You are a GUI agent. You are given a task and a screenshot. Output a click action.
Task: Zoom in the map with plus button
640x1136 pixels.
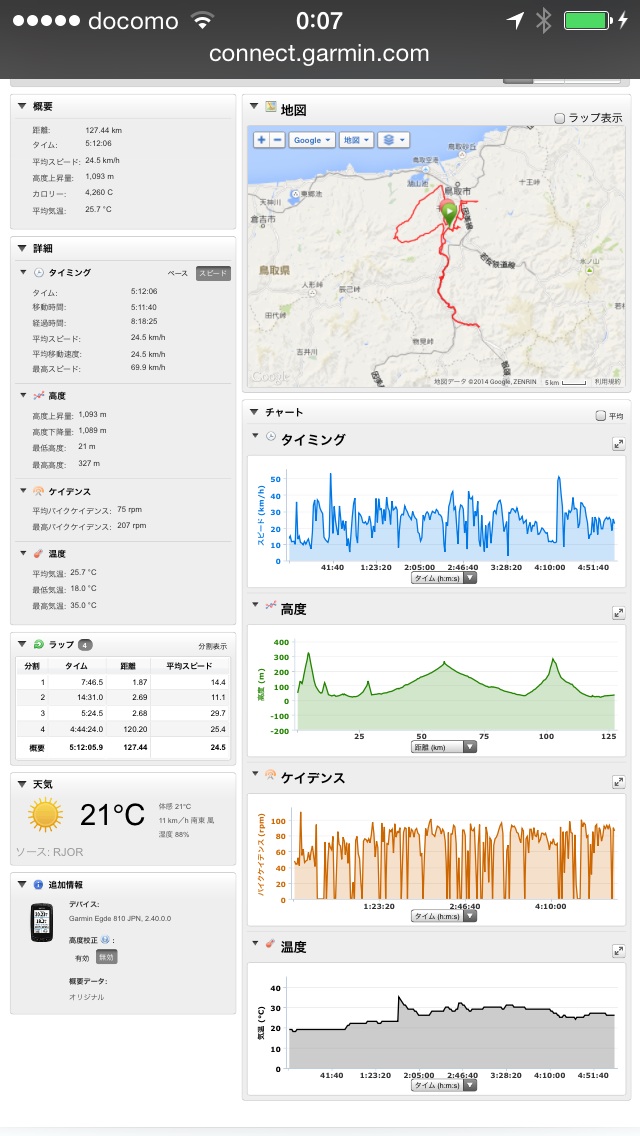pos(261,140)
